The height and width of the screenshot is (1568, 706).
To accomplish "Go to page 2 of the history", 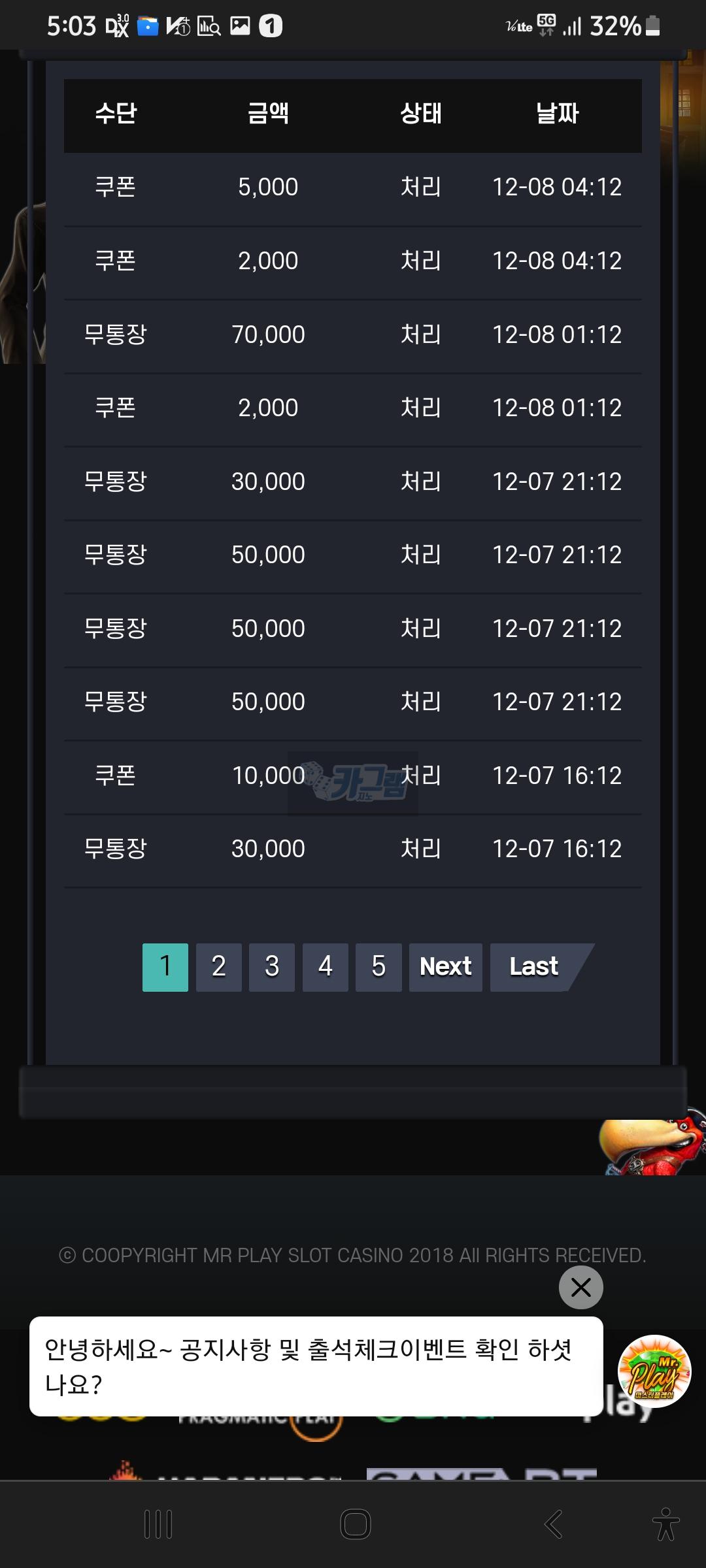I will coord(218,967).
